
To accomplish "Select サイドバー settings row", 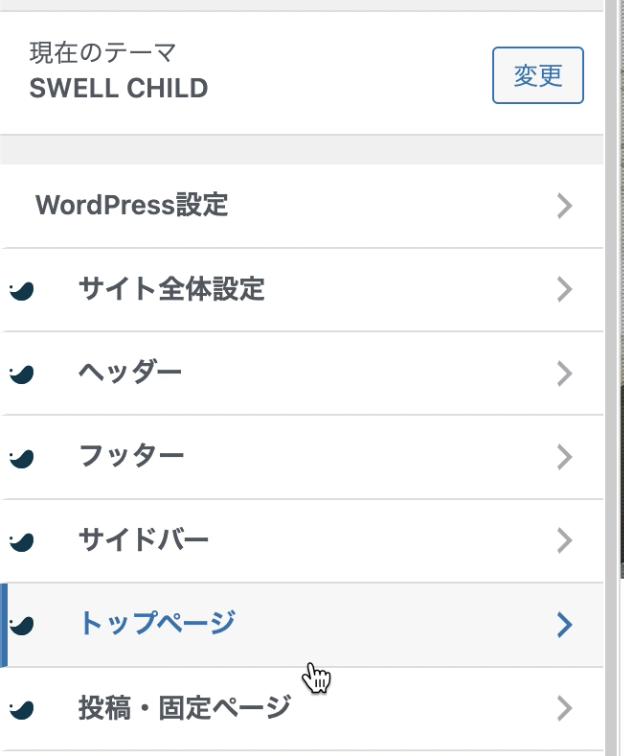I will (x=300, y=541).
